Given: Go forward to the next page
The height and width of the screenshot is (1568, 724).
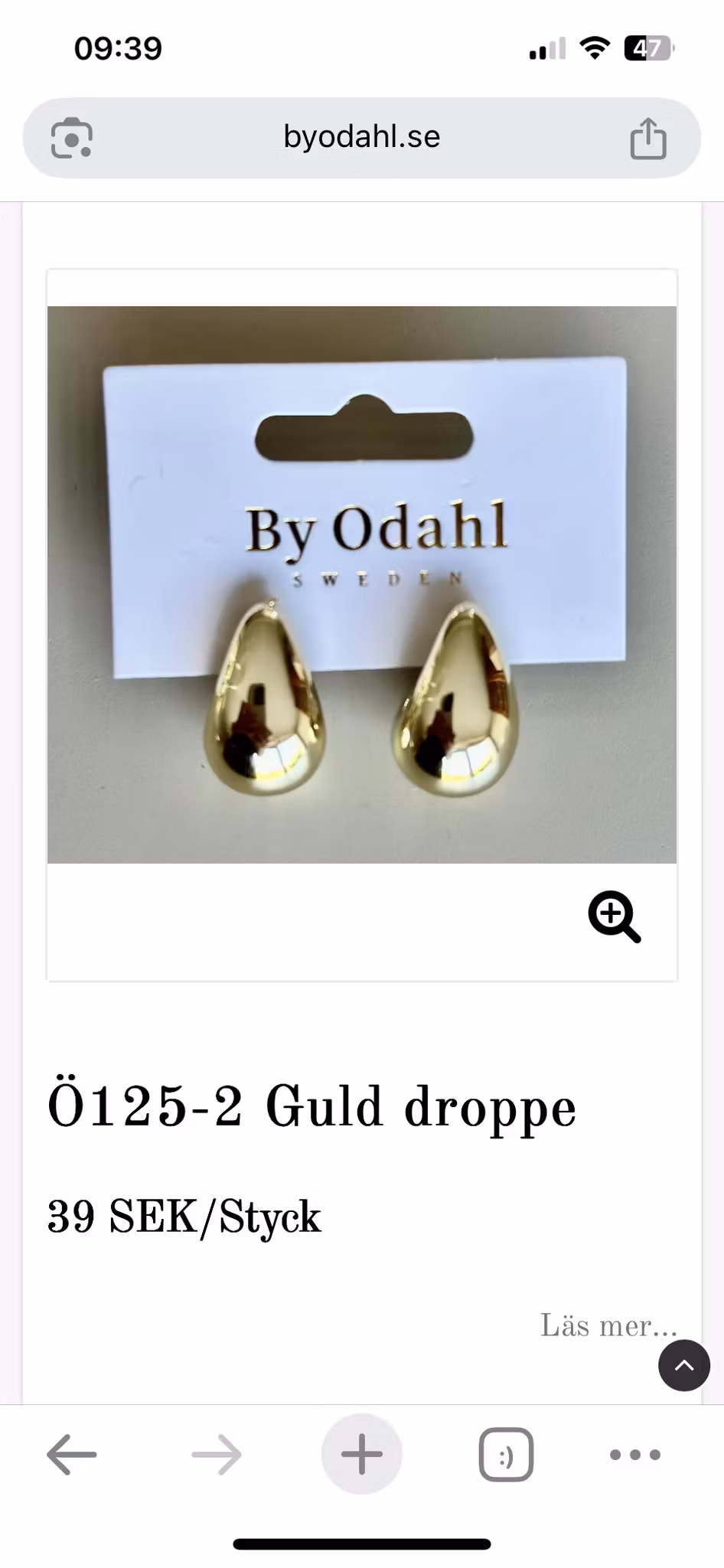Looking at the screenshot, I should (217, 1455).
